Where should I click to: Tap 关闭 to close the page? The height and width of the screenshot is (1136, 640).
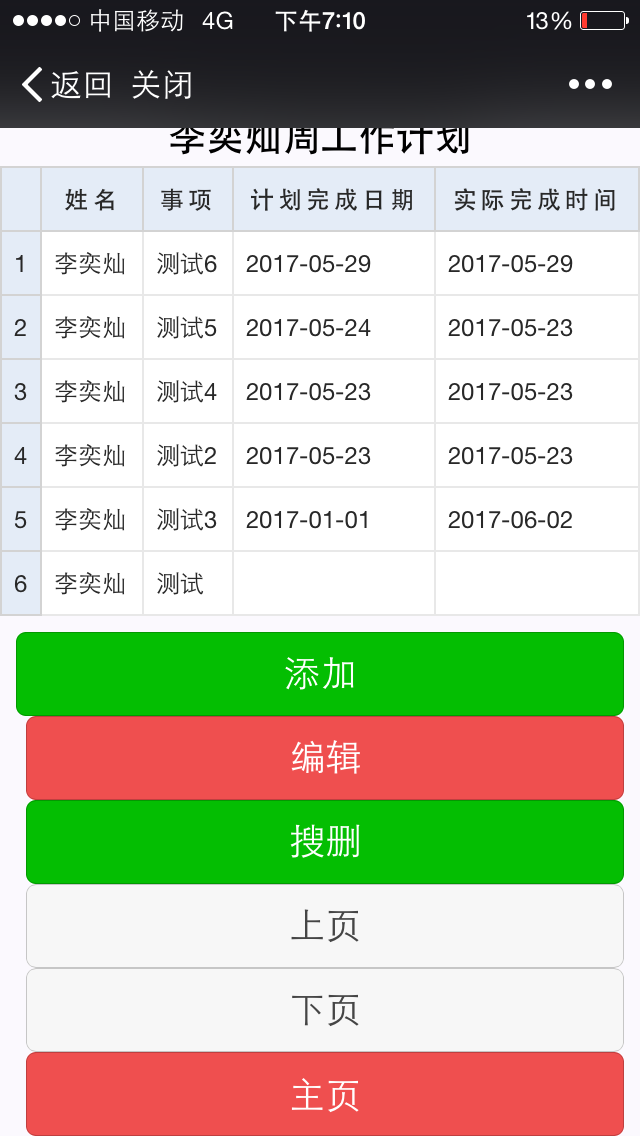[x=162, y=85]
